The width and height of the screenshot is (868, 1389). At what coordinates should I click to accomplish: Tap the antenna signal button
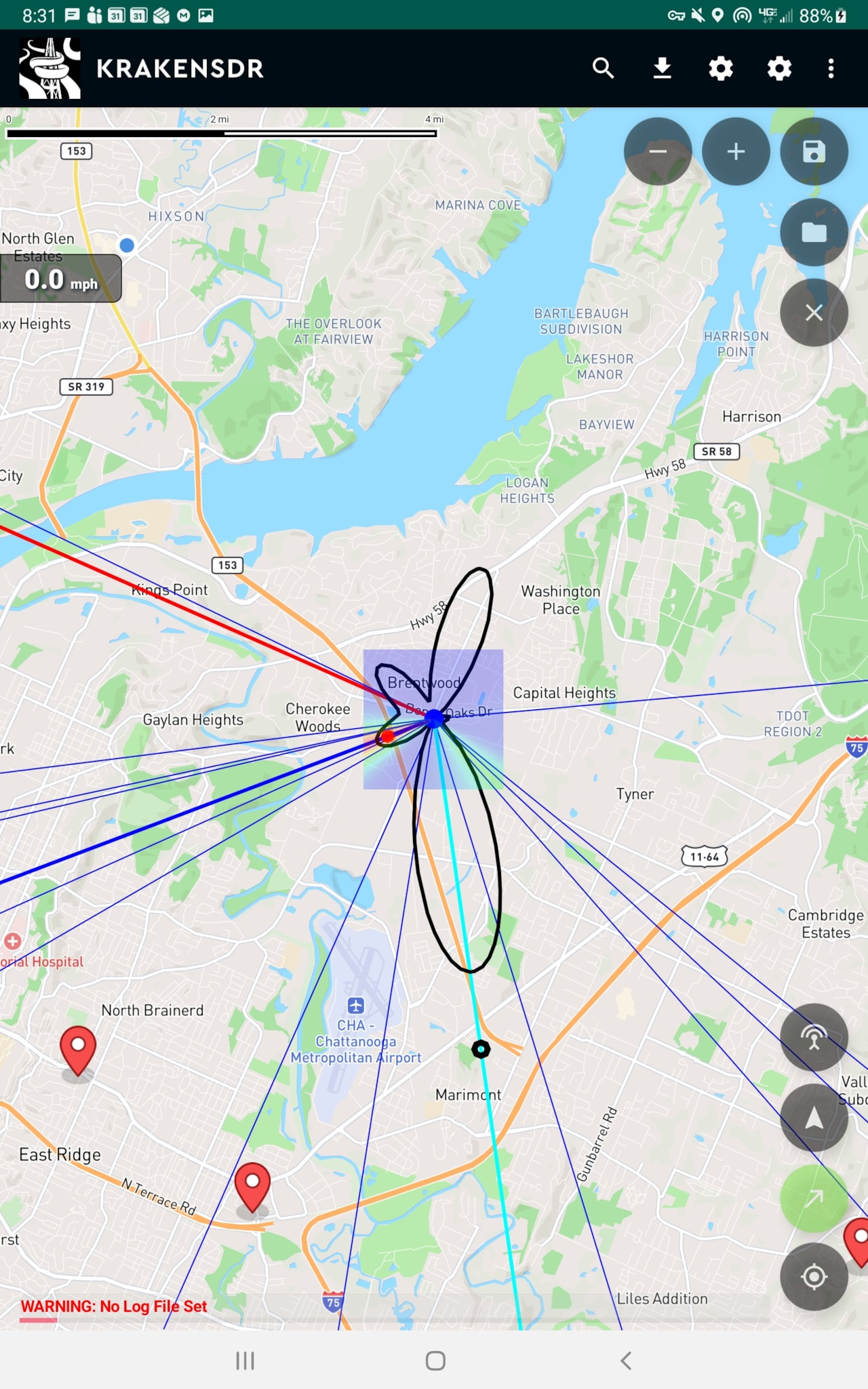pos(814,1037)
